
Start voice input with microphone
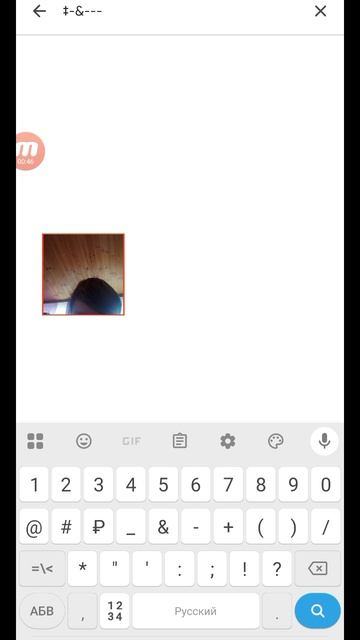point(324,441)
